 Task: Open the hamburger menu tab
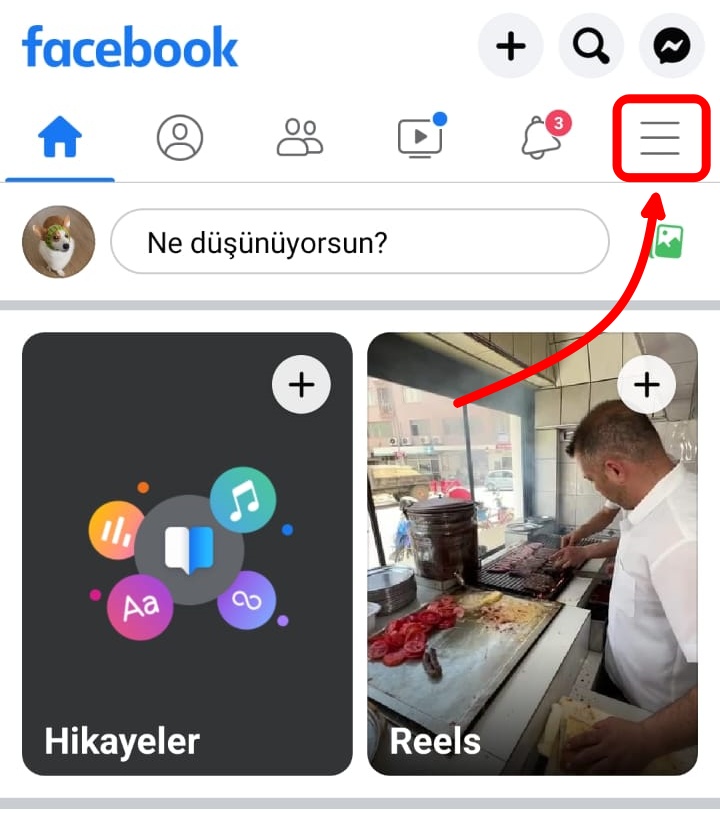point(660,138)
